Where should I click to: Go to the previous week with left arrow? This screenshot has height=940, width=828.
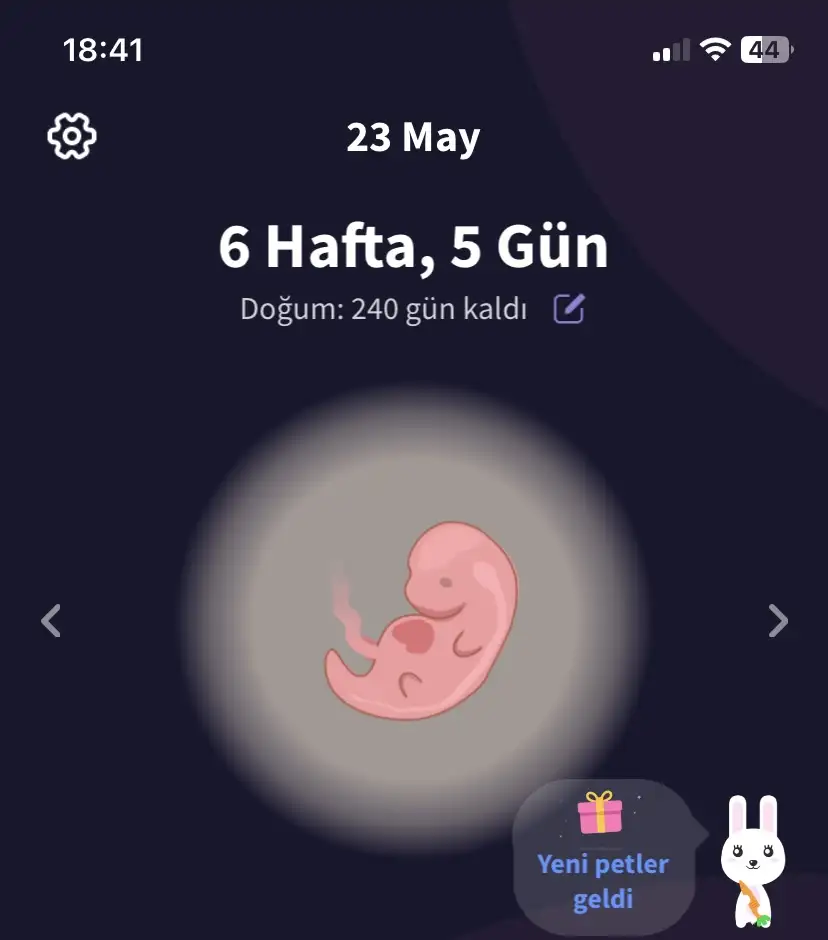pyautogui.click(x=51, y=621)
